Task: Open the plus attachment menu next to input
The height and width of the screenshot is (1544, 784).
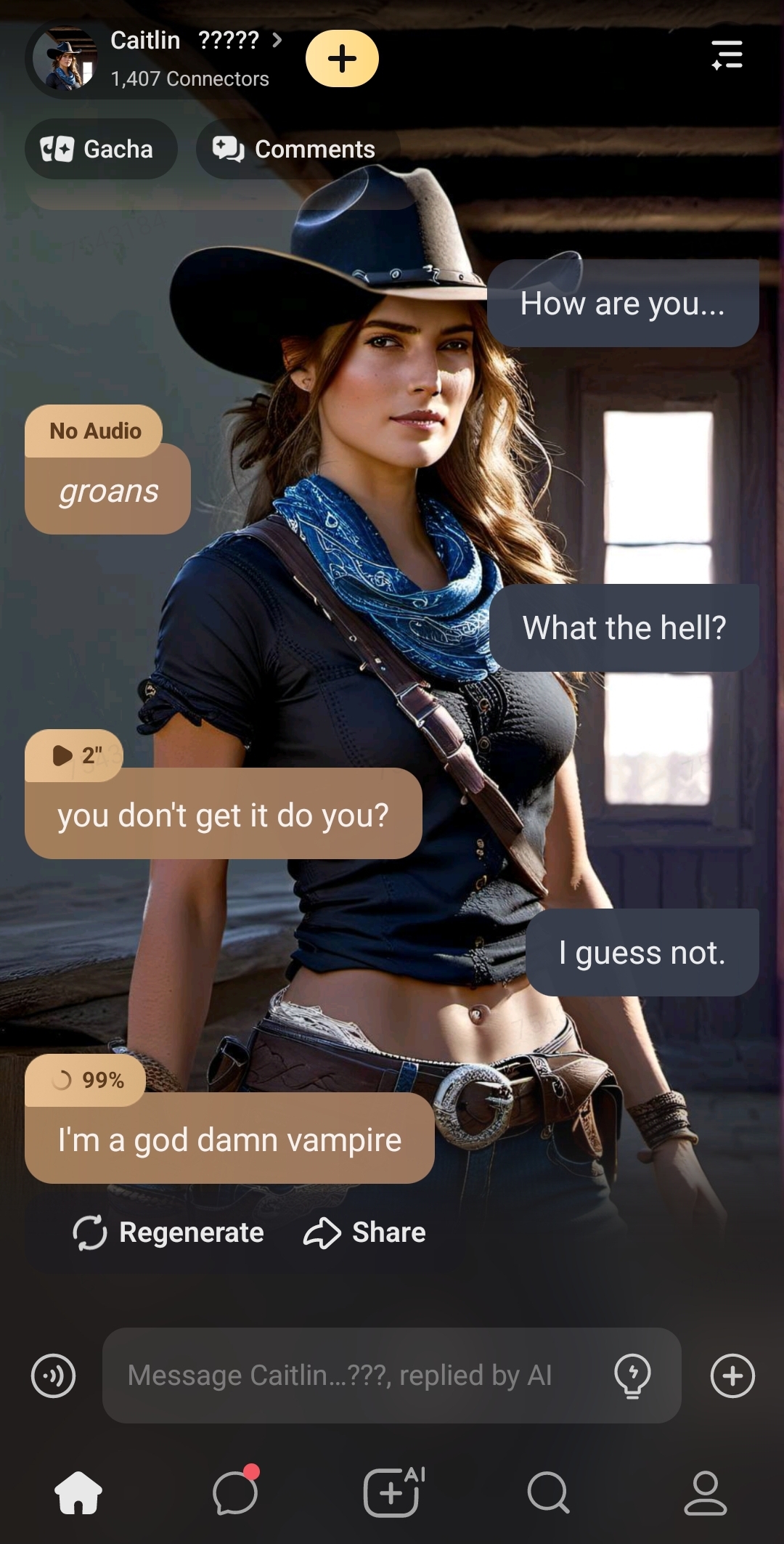Action: (732, 1376)
